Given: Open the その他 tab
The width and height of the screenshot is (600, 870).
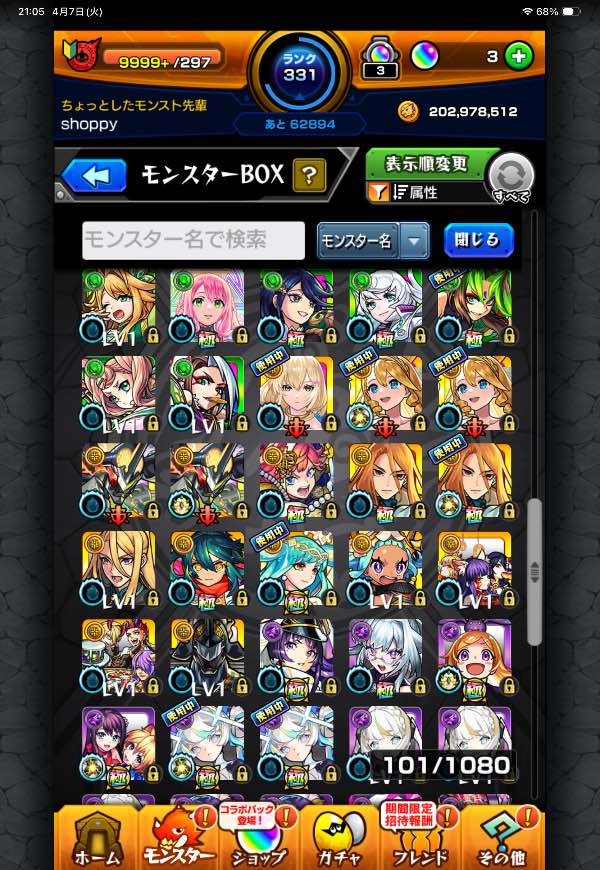Looking at the screenshot, I should (x=501, y=838).
